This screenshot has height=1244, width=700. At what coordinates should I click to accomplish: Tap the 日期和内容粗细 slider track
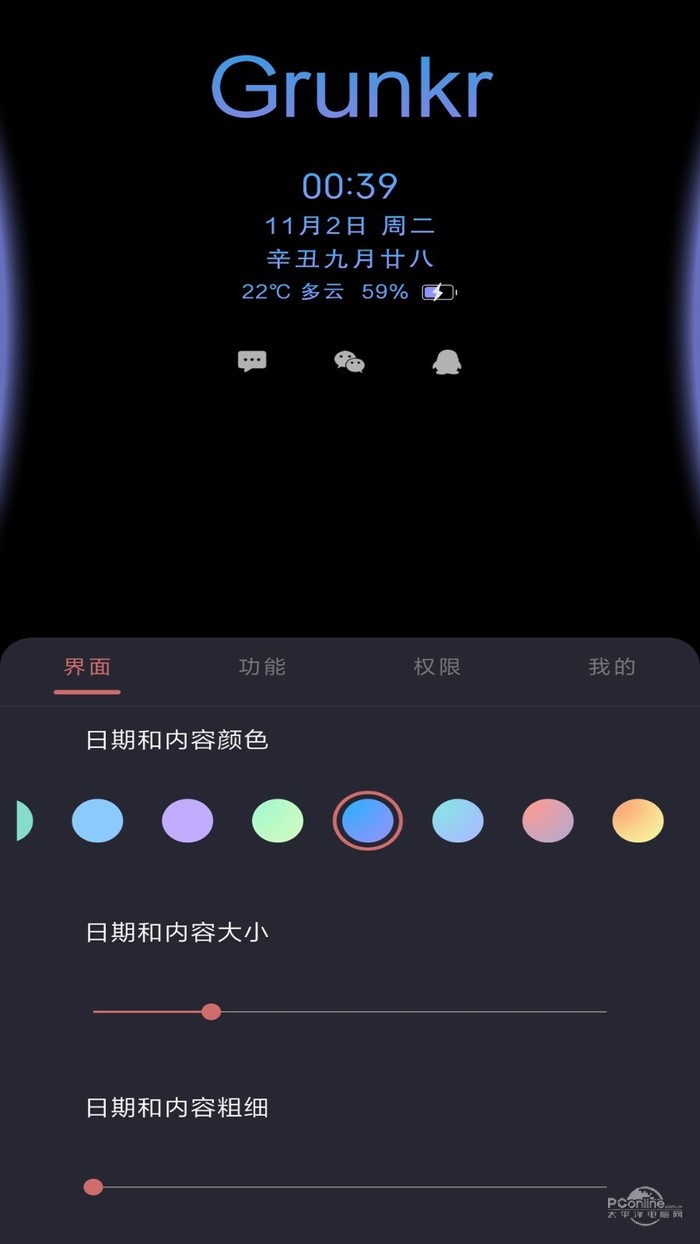pyautogui.click(x=350, y=1187)
